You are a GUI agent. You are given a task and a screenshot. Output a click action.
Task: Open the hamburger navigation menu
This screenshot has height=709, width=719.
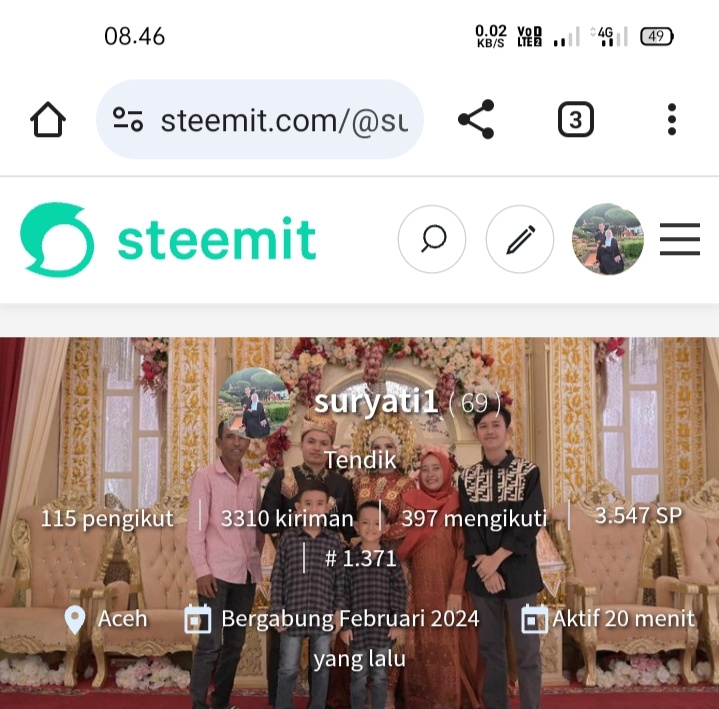click(x=680, y=240)
